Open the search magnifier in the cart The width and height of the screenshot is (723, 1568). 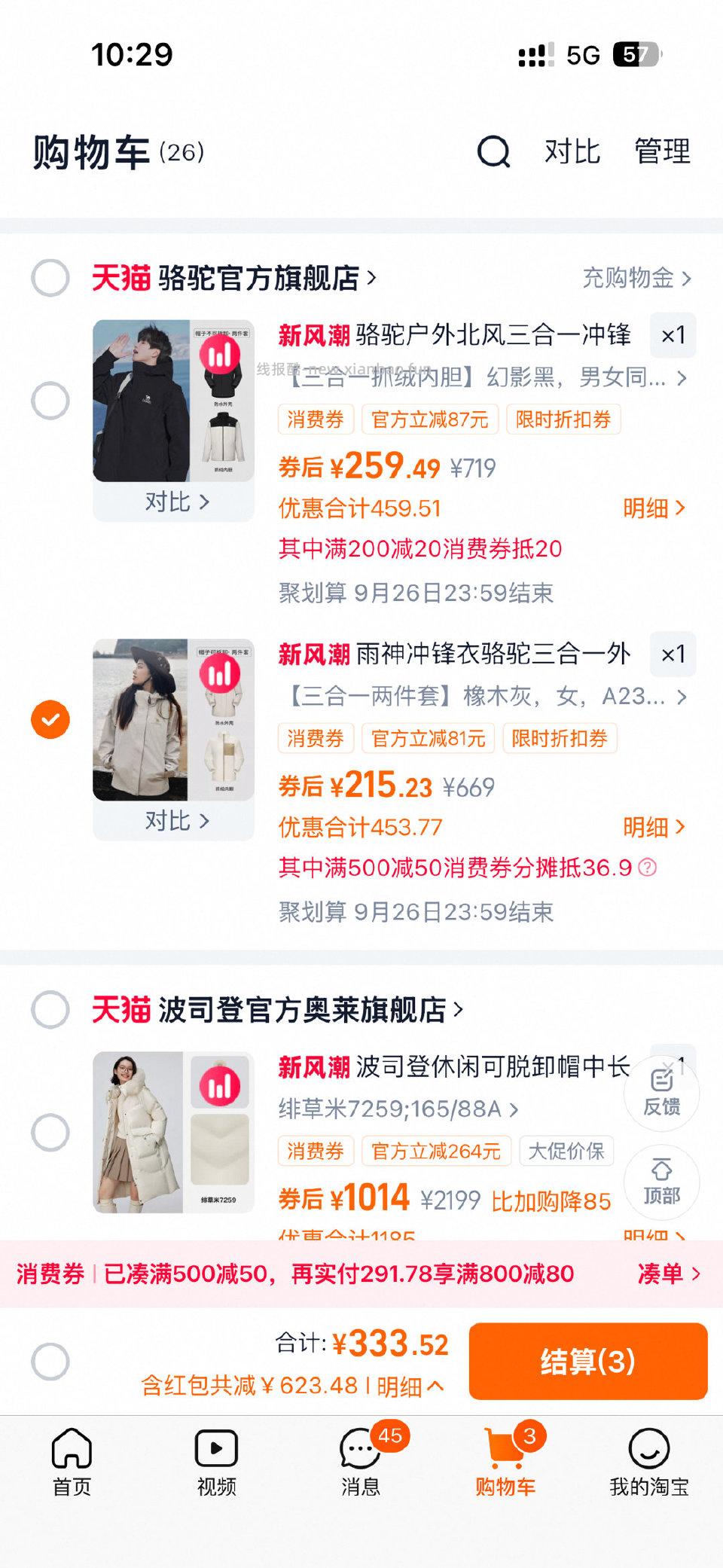pyautogui.click(x=493, y=153)
